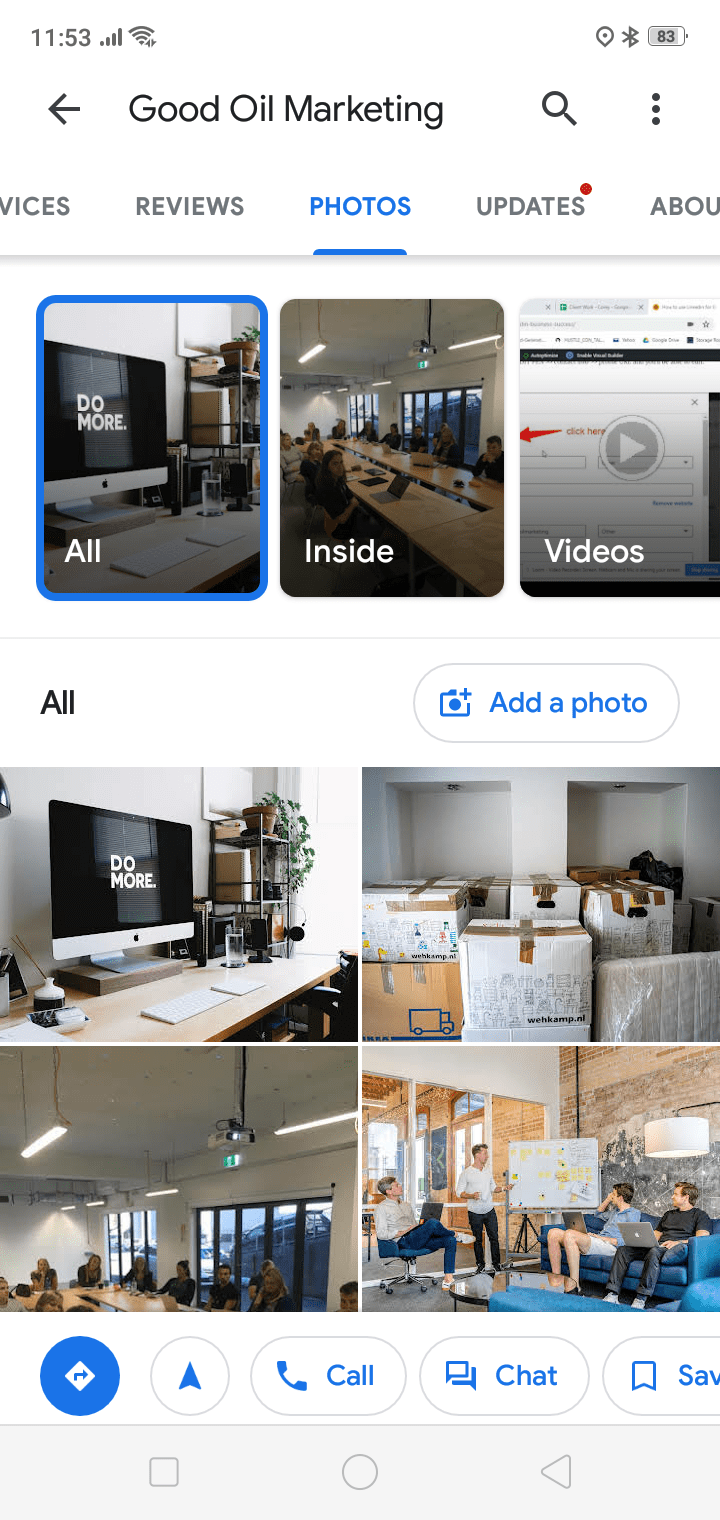Open the search magnifier icon
The height and width of the screenshot is (1520, 720).
click(x=559, y=108)
